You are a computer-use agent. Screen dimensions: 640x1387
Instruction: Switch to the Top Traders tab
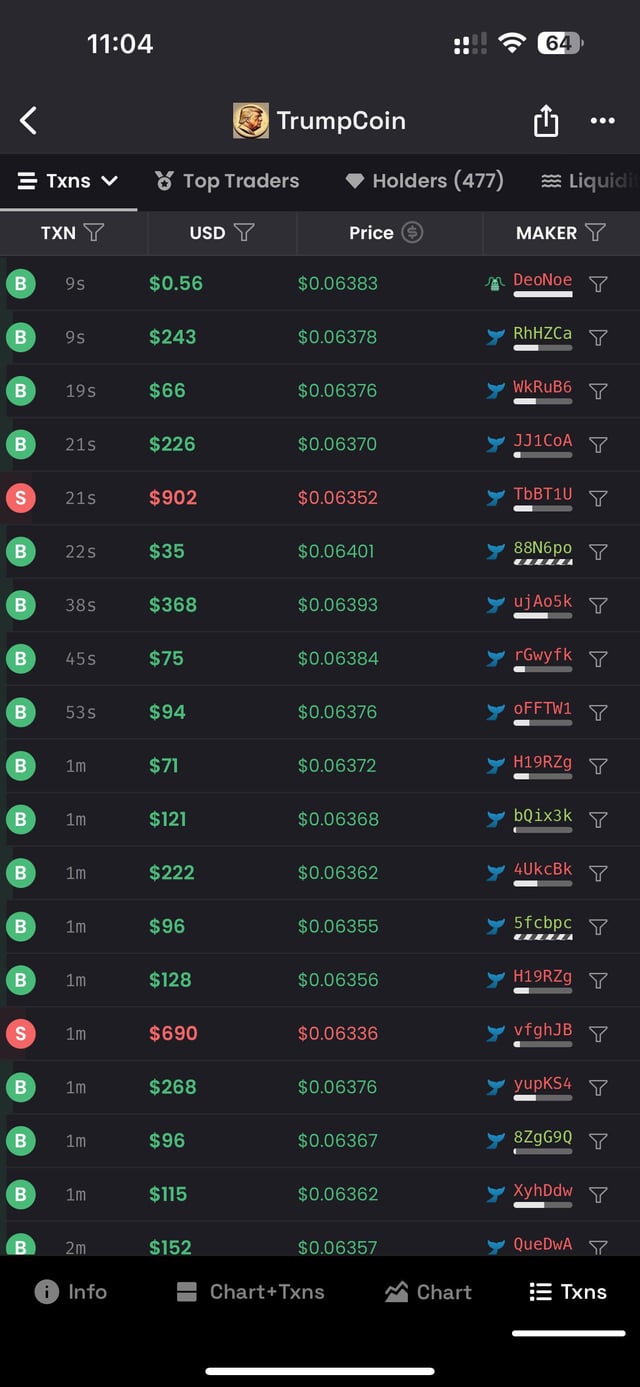pyautogui.click(x=227, y=181)
